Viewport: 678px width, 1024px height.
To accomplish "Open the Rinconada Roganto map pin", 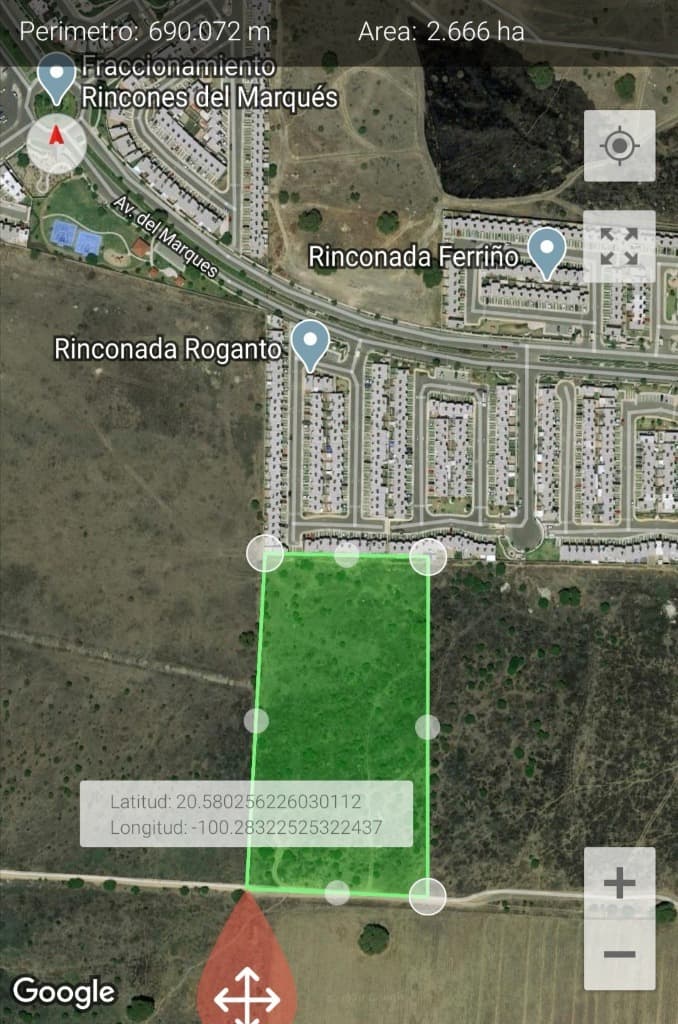I will [311, 345].
